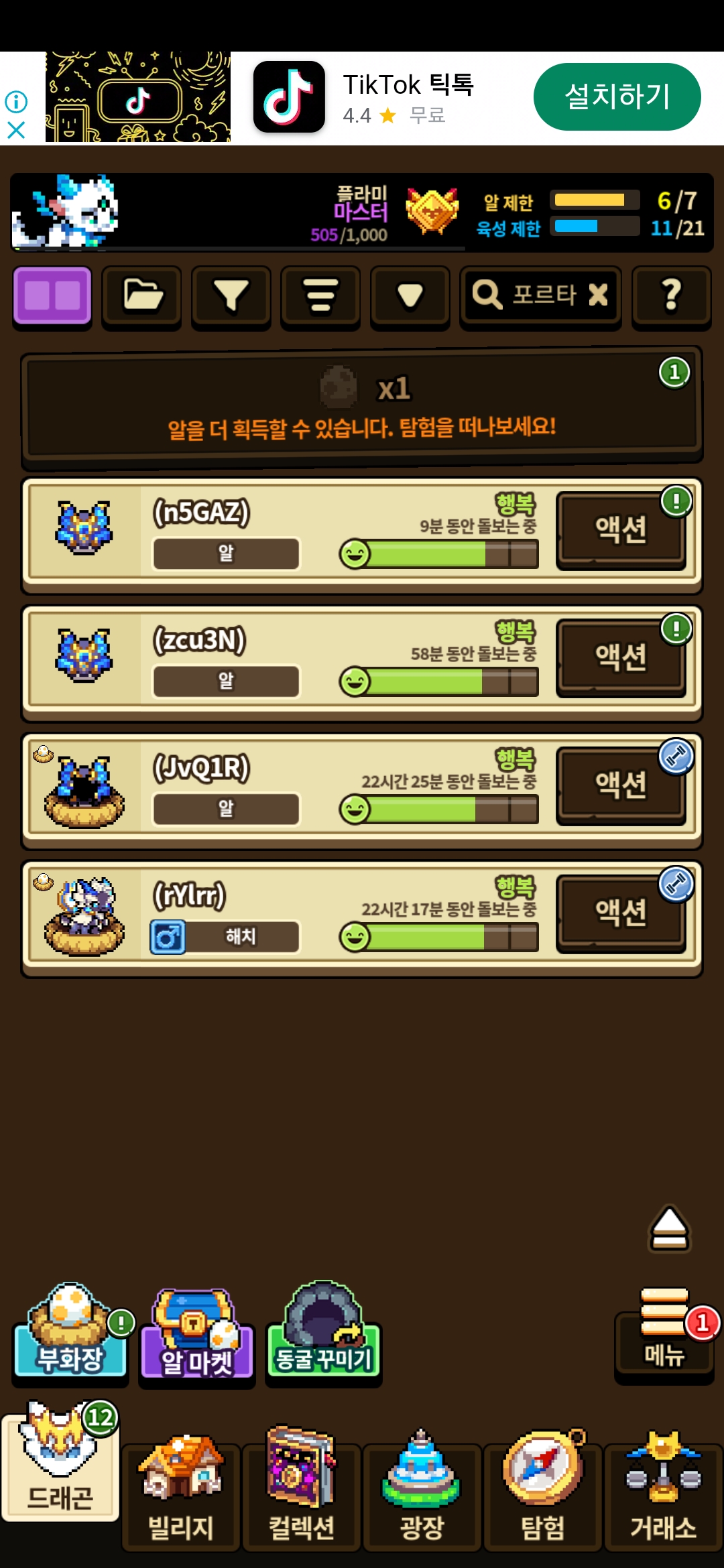The height and width of the screenshot is (1568, 724).
Task: Tap the upward eject arrow icon
Action: click(670, 1229)
